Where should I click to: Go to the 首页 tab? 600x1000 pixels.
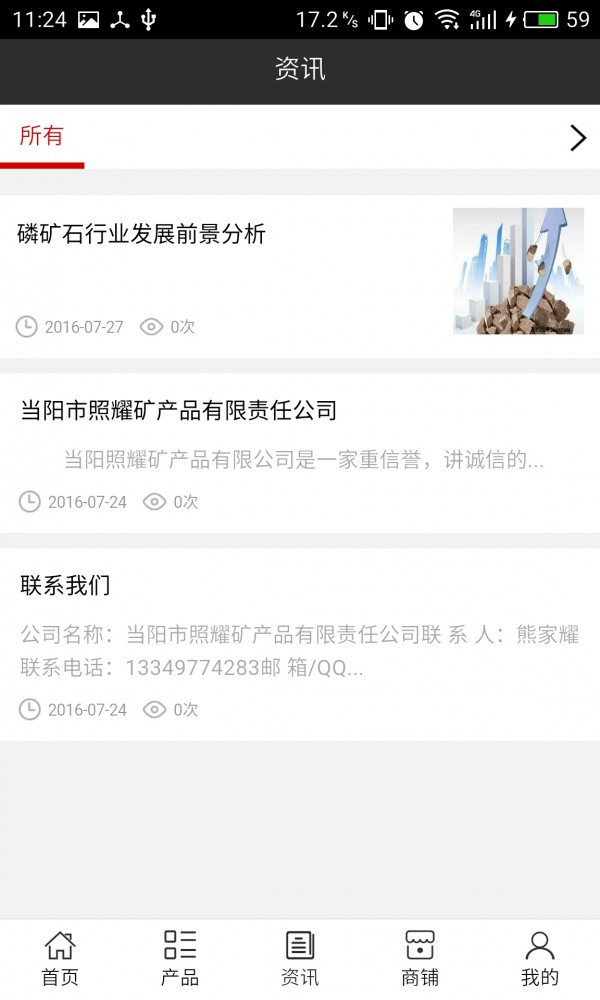[x=60, y=957]
